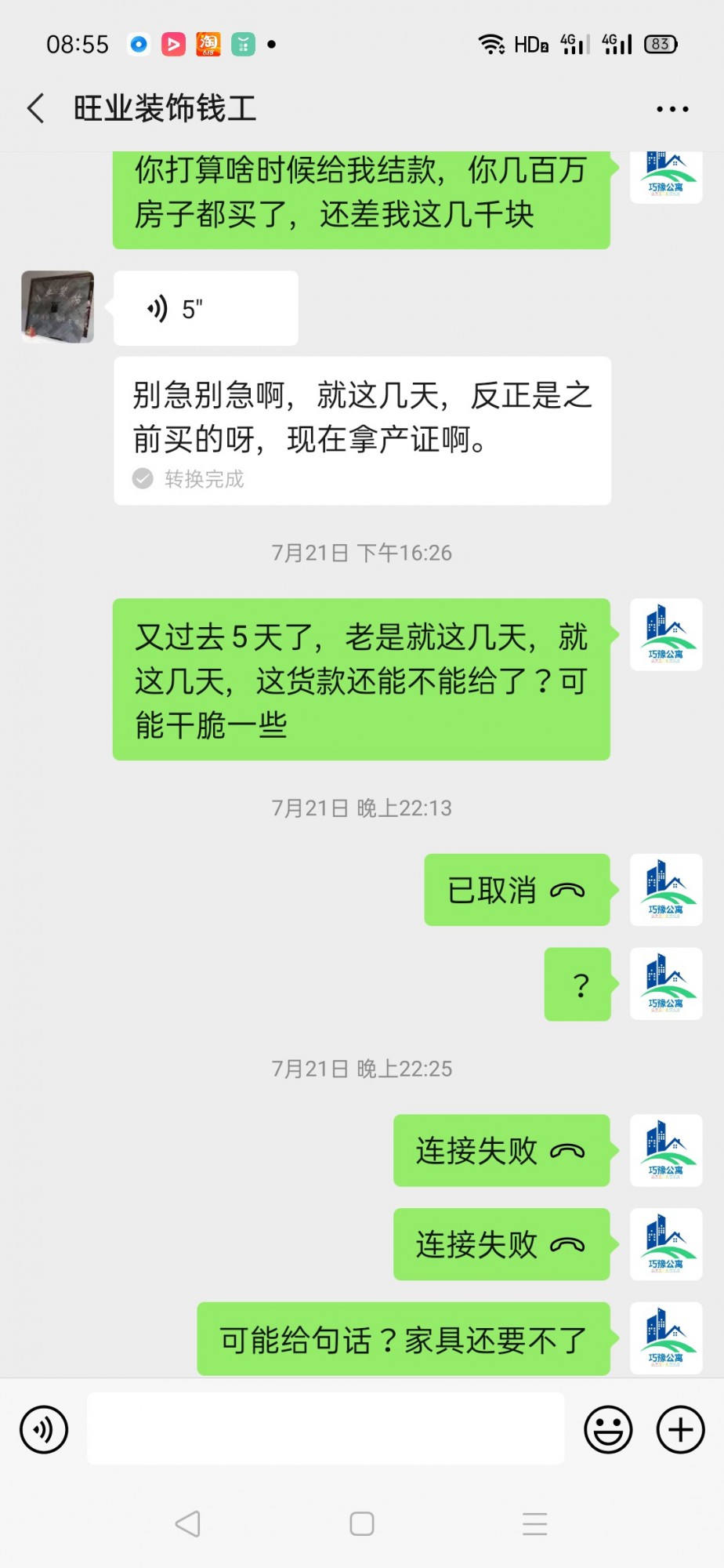
Task: Tap the system back navigation button
Action: point(188,1524)
